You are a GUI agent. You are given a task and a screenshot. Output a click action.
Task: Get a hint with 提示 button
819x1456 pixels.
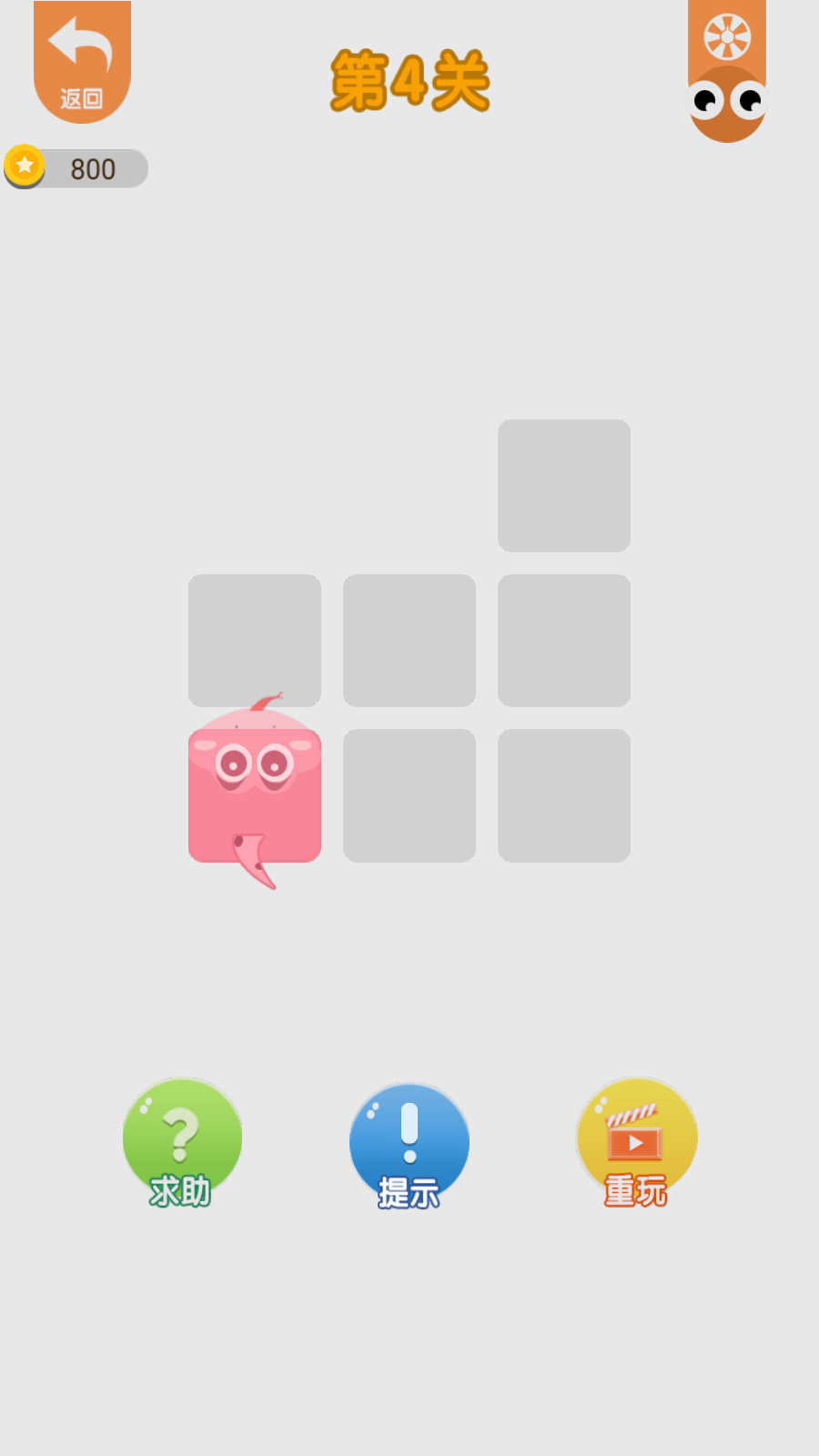pos(409,1145)
